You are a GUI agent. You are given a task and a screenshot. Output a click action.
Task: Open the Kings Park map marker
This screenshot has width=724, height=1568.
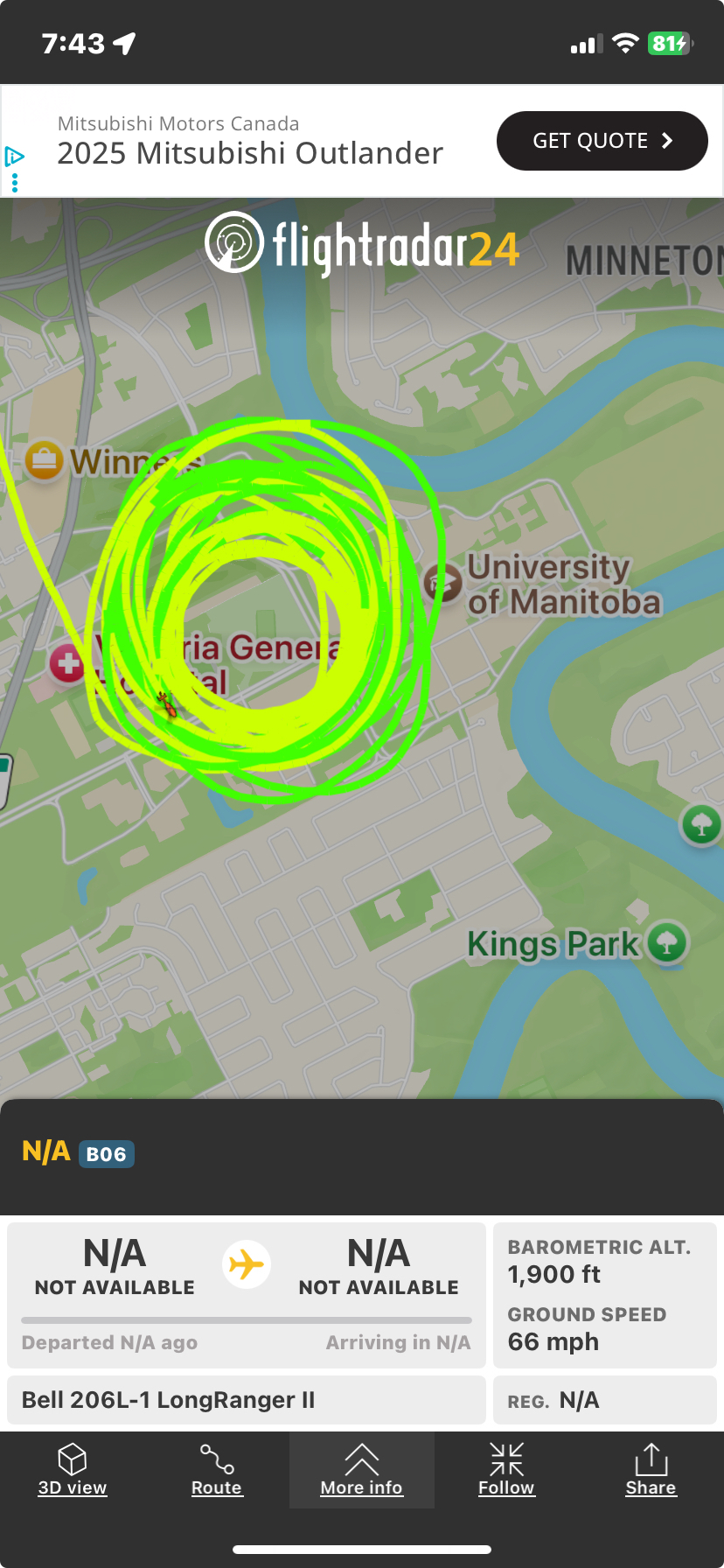(x=669, y=942)
